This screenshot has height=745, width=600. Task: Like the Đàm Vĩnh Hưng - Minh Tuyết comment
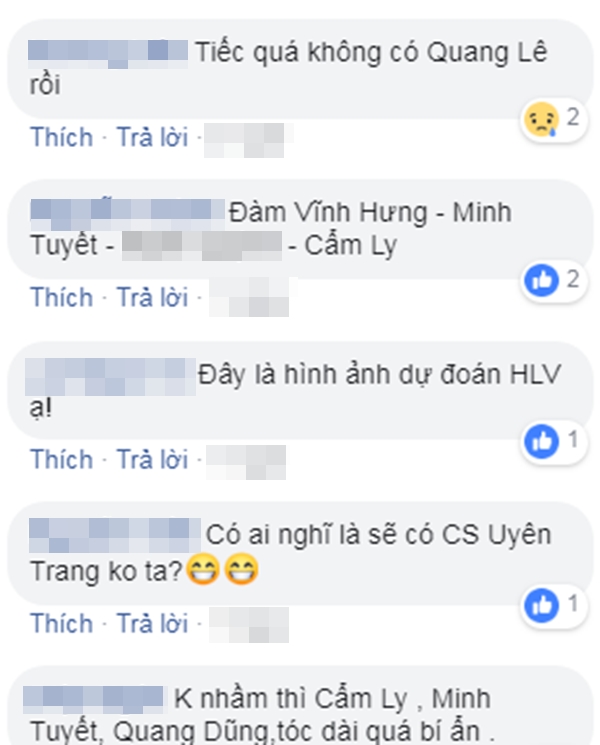pyautogui.click(x=61, y=297)
